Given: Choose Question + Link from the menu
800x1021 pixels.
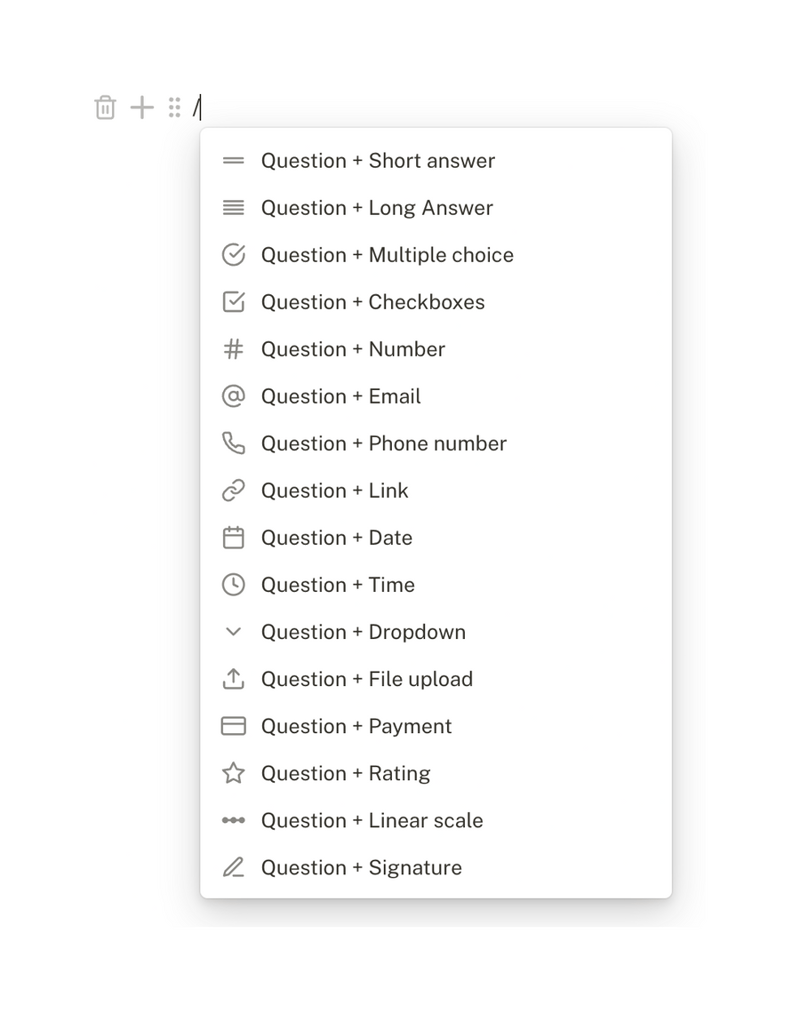Looking at the screenshot, I should pyautogui.click(x=334, y=490).
